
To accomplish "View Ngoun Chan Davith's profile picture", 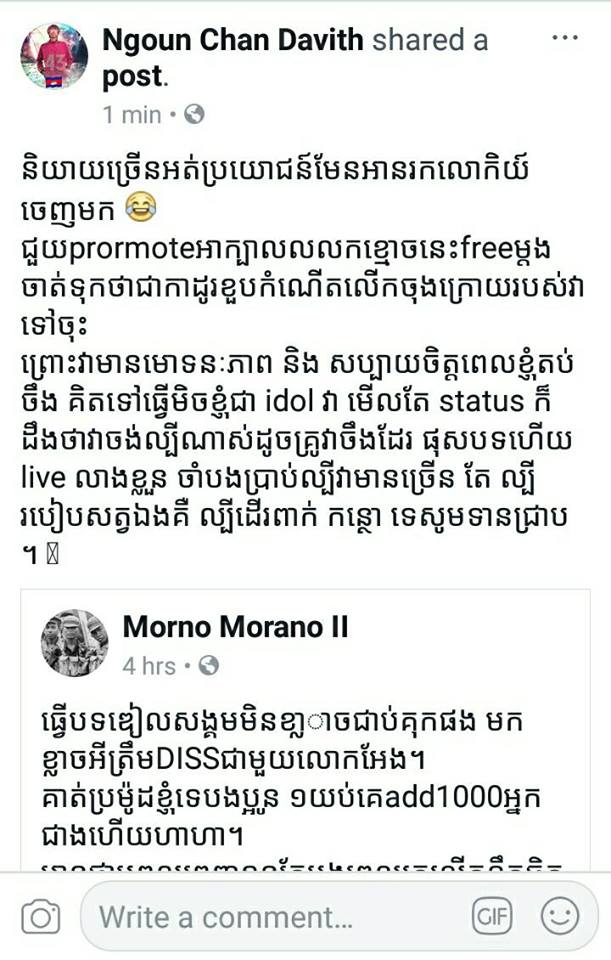I will [x=54, y=56].
